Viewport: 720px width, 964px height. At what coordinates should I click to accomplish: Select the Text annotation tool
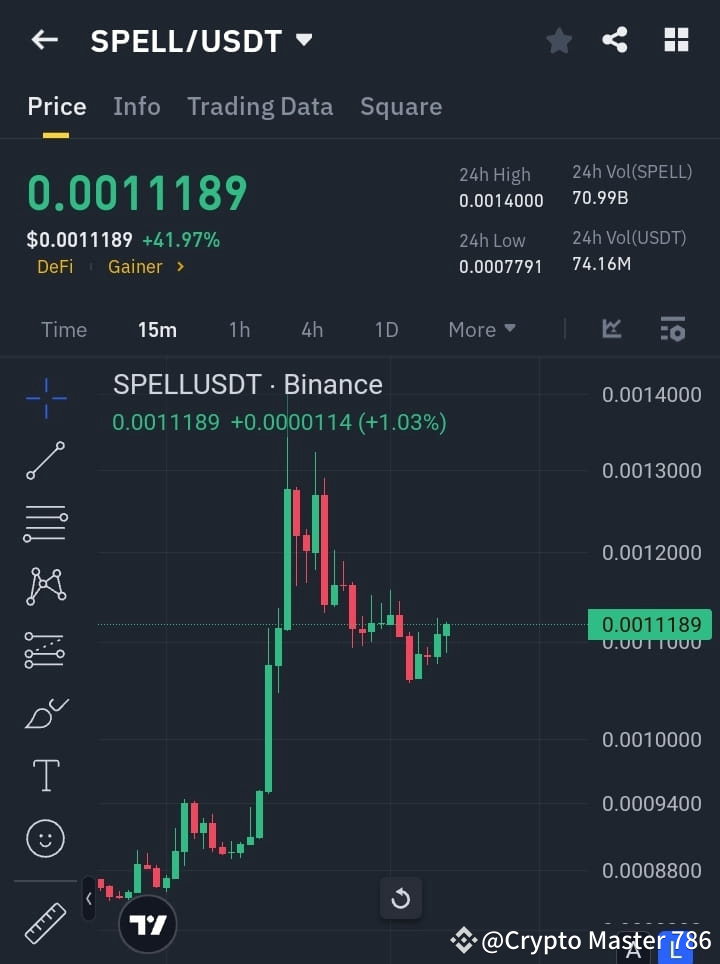45,774
